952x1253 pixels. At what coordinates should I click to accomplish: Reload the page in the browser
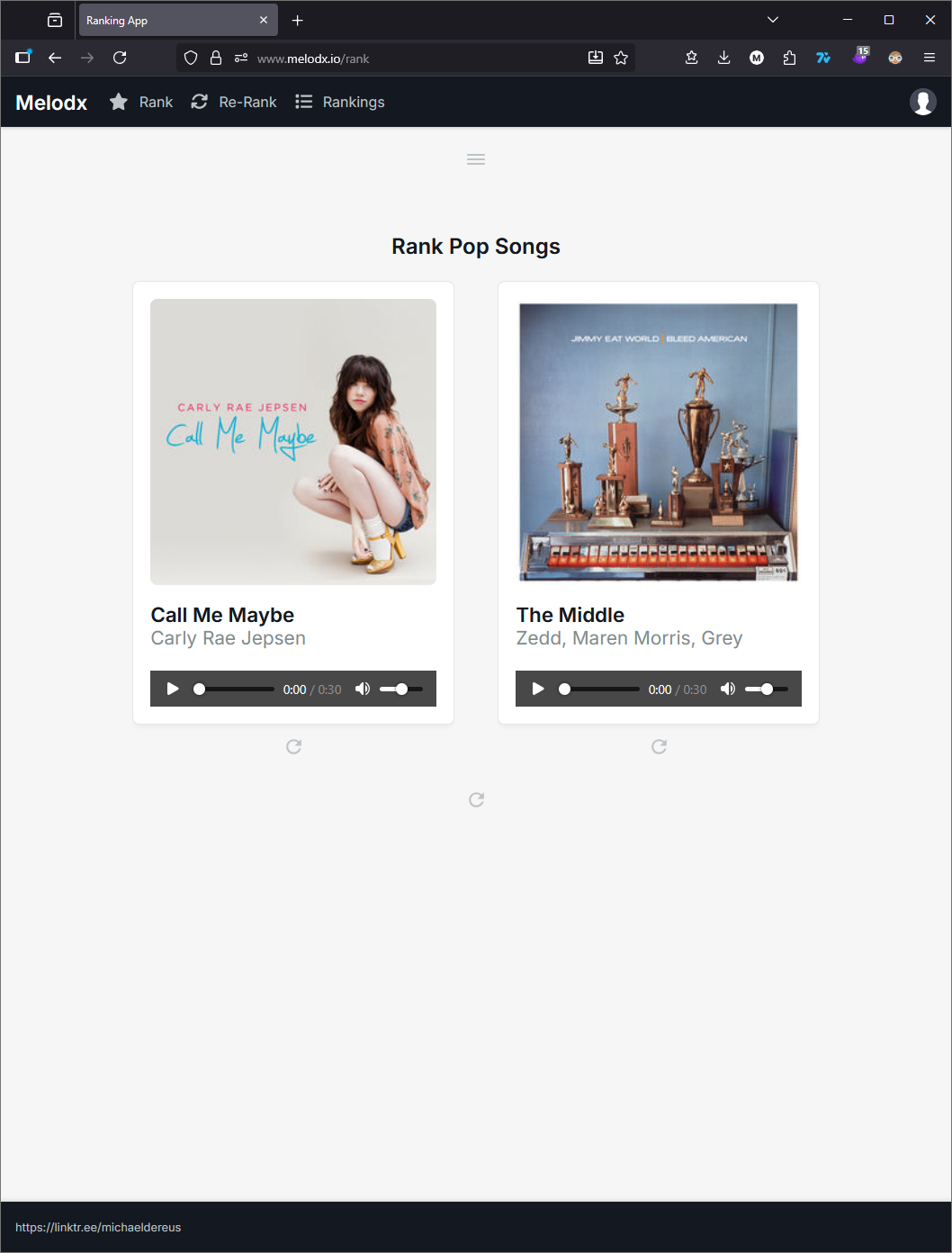point(120,58)
